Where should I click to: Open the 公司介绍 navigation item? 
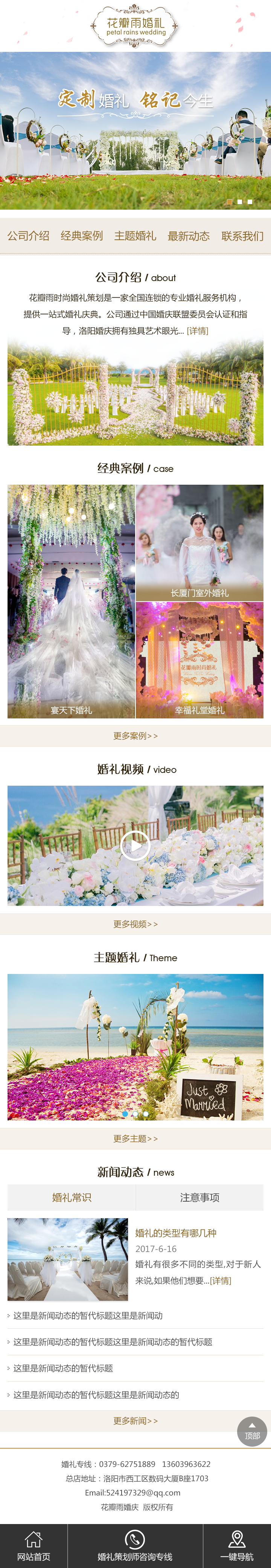pos(28,236)
